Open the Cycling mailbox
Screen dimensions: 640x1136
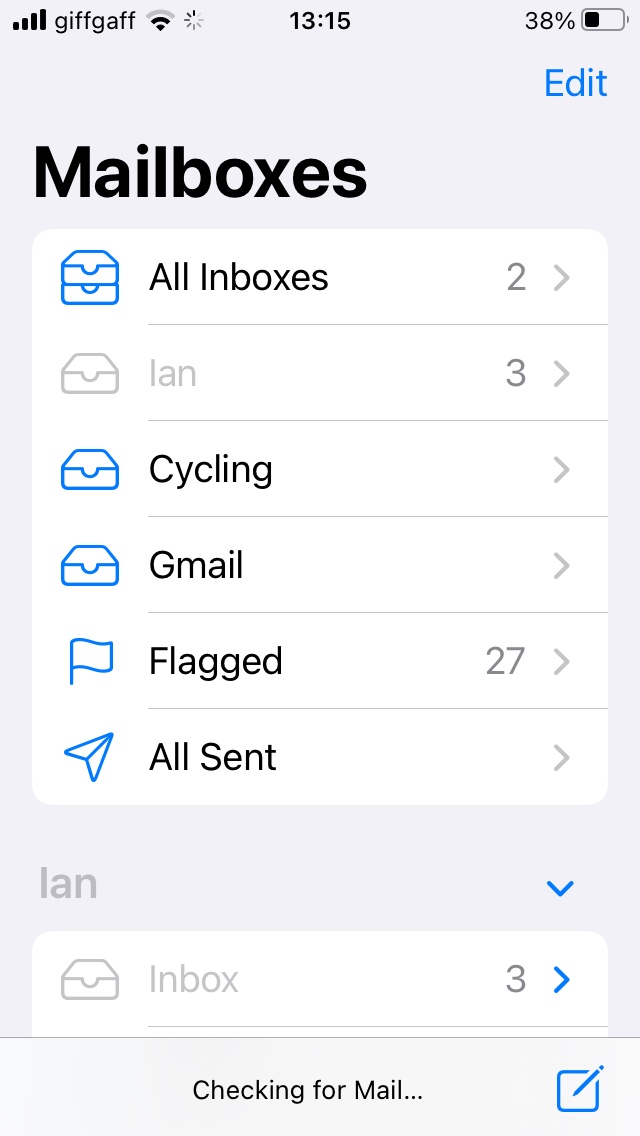point(320,469)
